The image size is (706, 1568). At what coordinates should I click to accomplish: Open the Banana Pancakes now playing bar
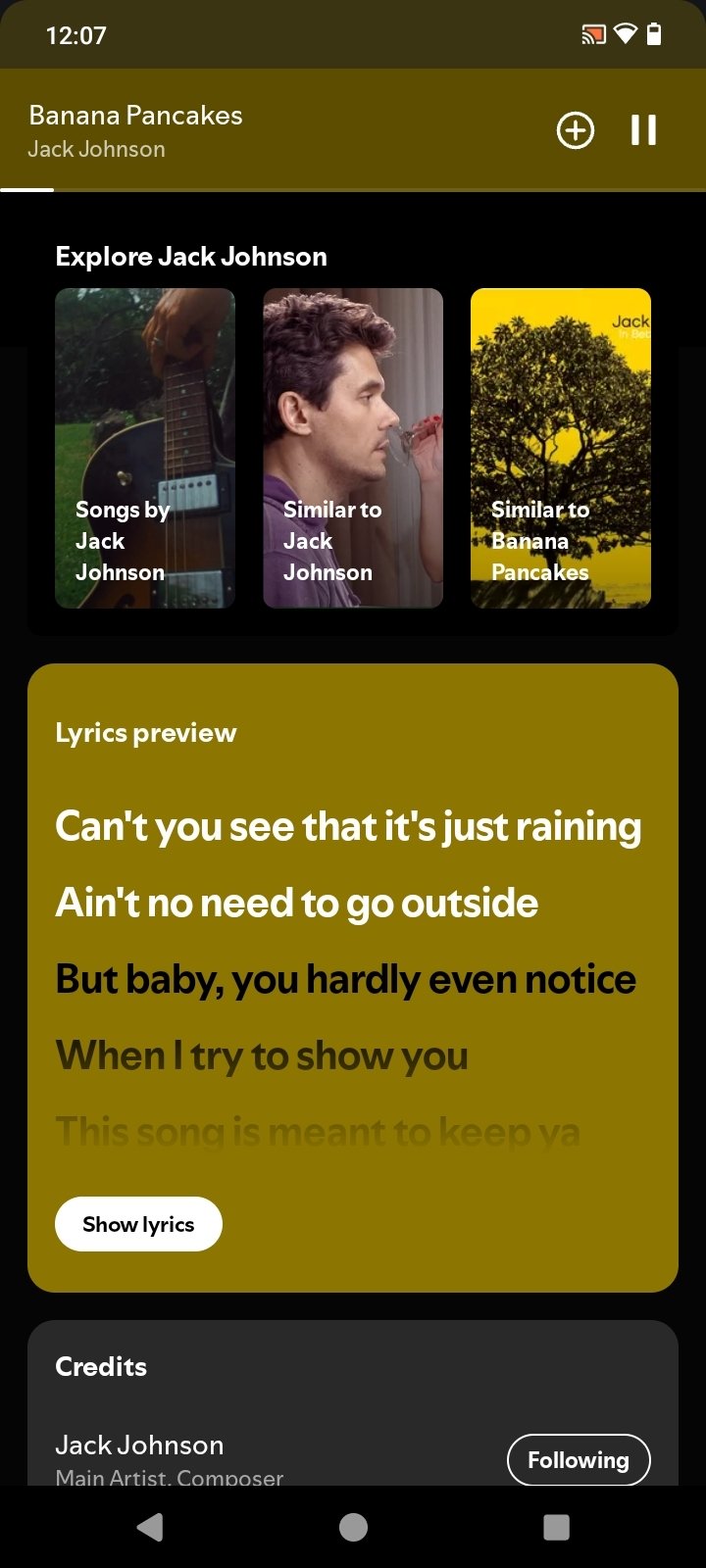pos(245,130)
